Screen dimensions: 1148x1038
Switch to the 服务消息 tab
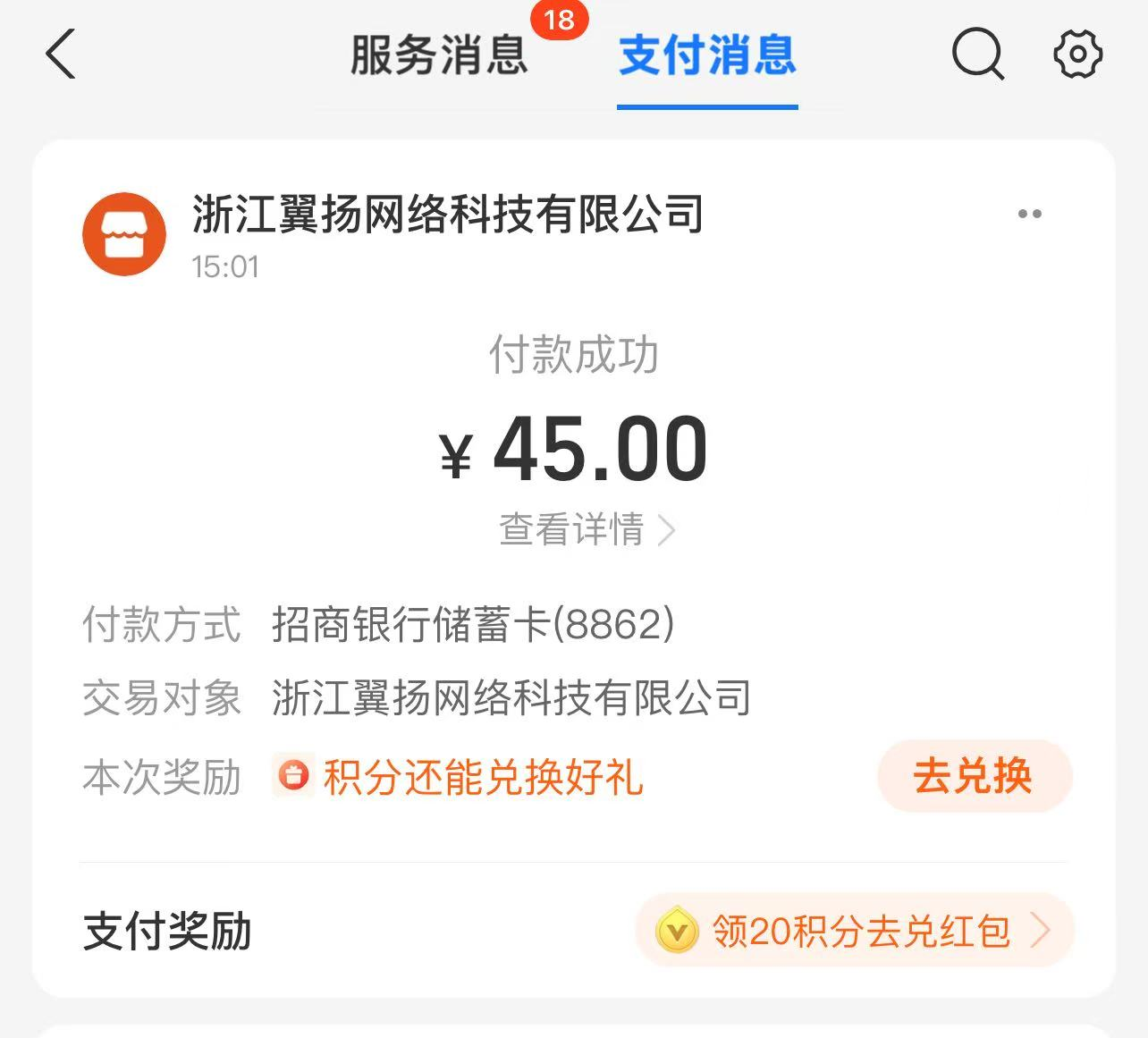click(x=438, y=55)
